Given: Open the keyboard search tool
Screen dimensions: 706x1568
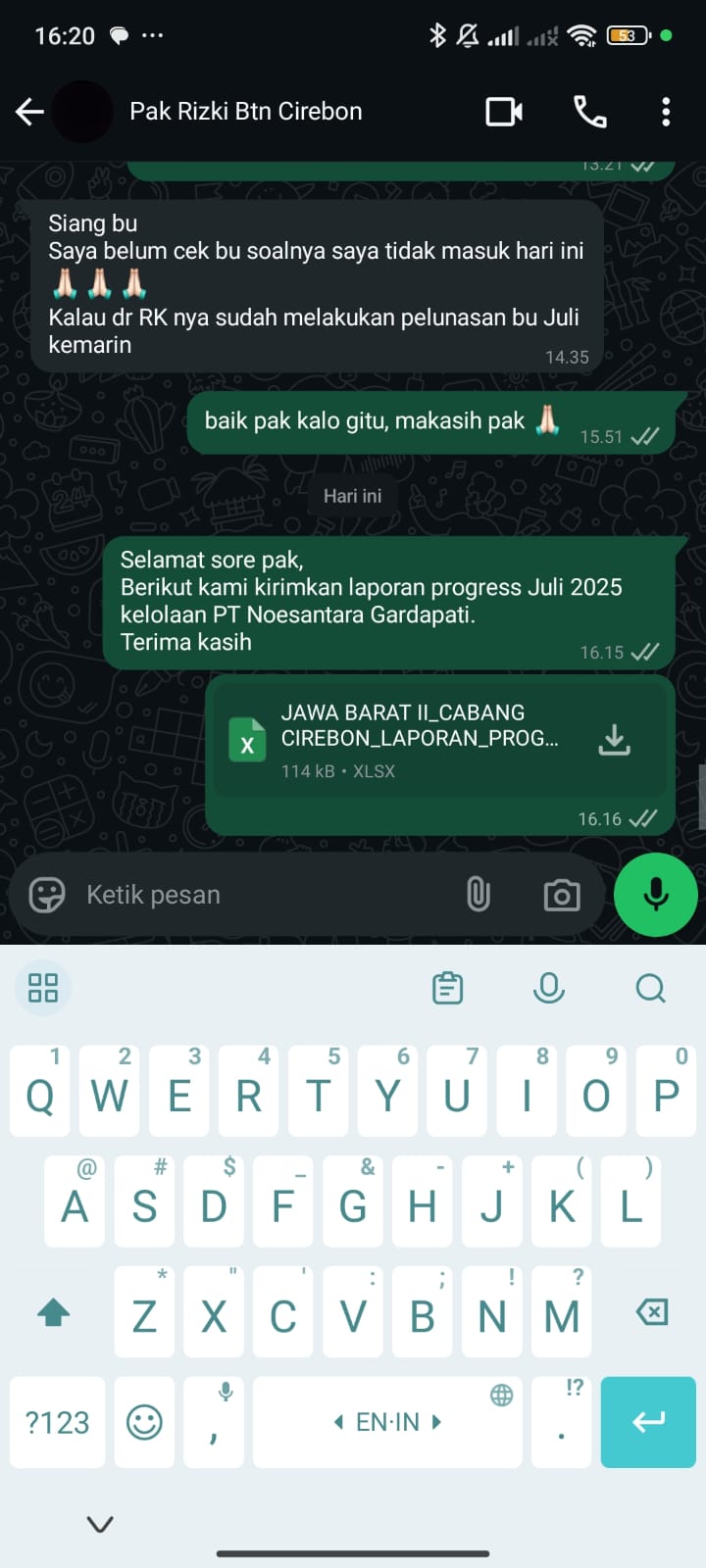Looking at the screenshot, I should 650,988.
